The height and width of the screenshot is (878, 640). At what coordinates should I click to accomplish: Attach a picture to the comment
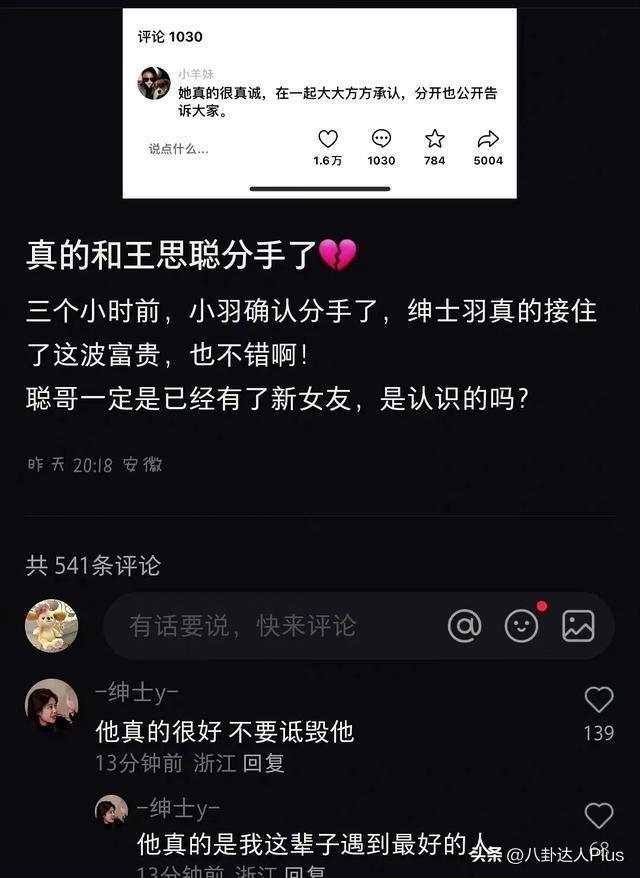(x=578, y=626)
